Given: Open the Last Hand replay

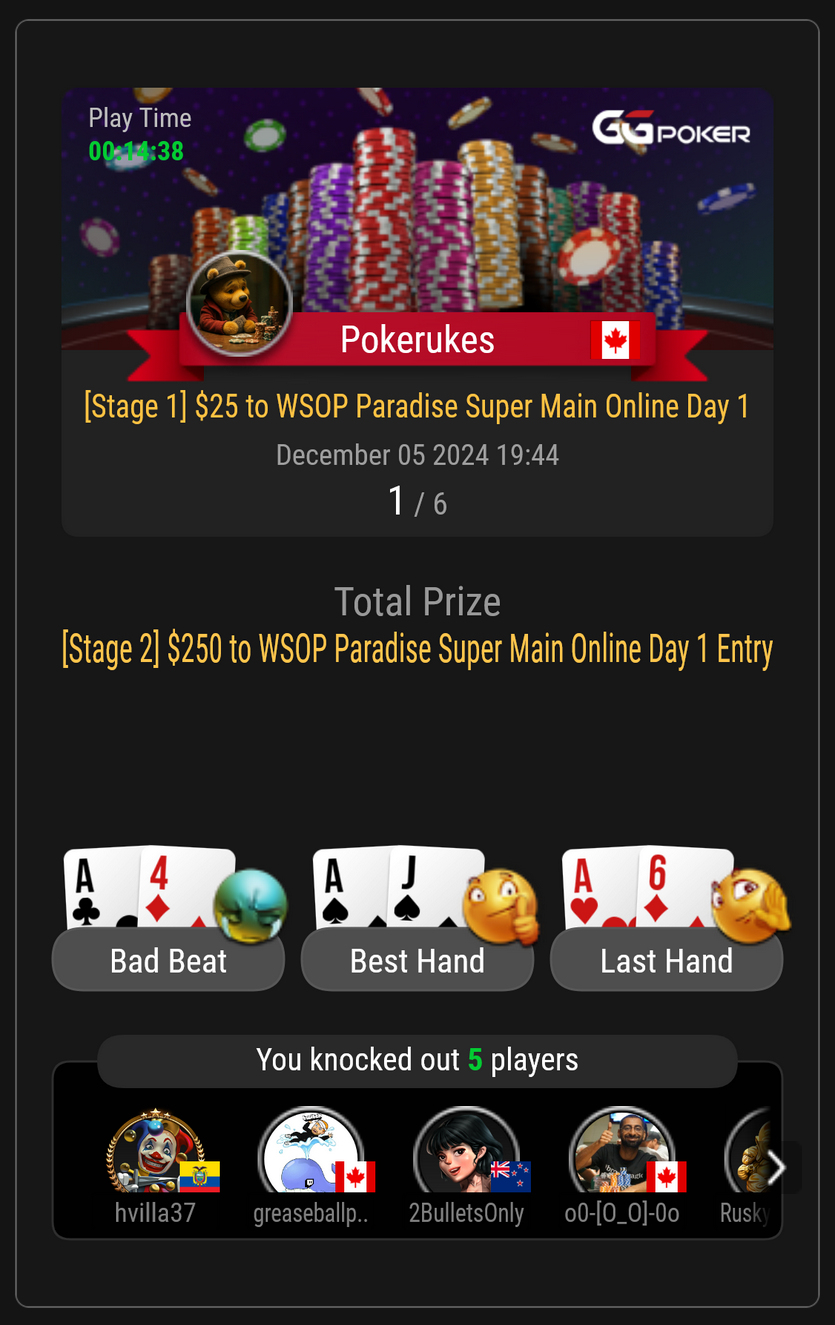Looking at the screenshot, I should pyautogui.click(x=666, y=960).
